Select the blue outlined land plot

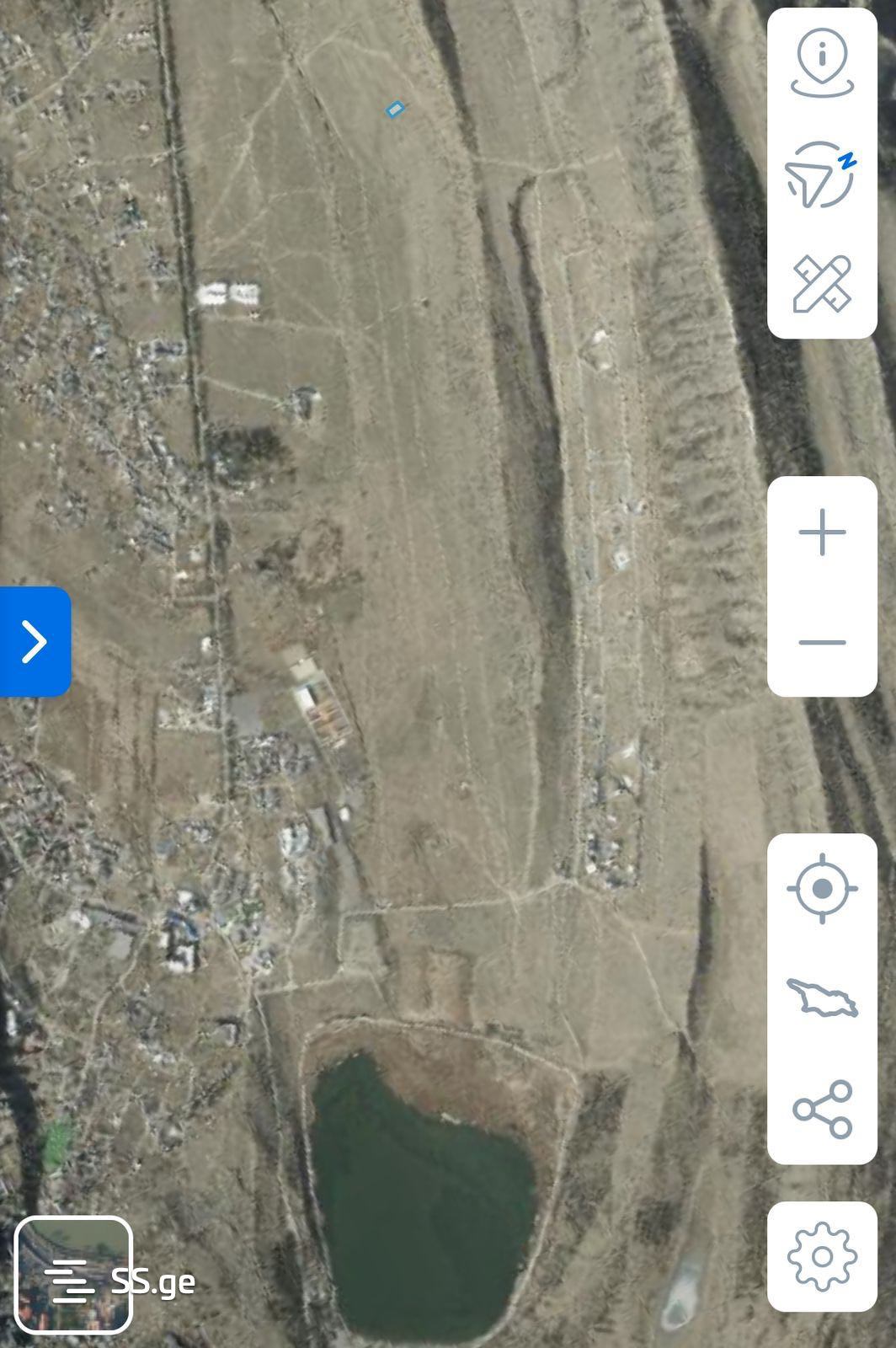[395, 109]
